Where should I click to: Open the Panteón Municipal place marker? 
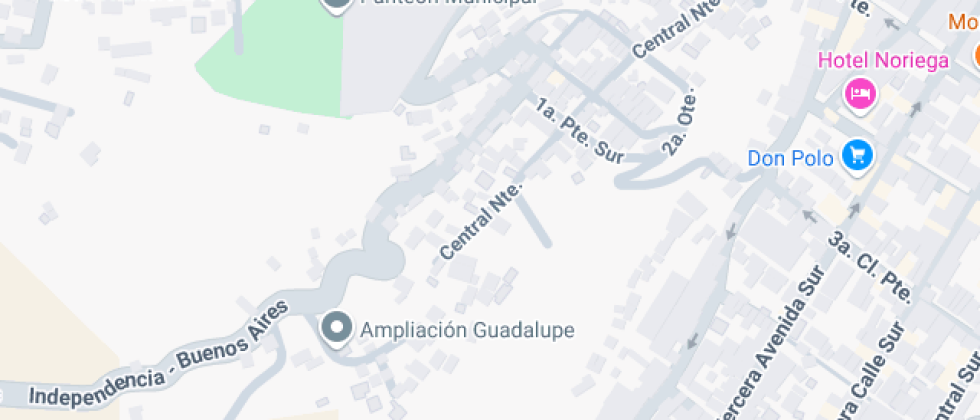point(338,3)
